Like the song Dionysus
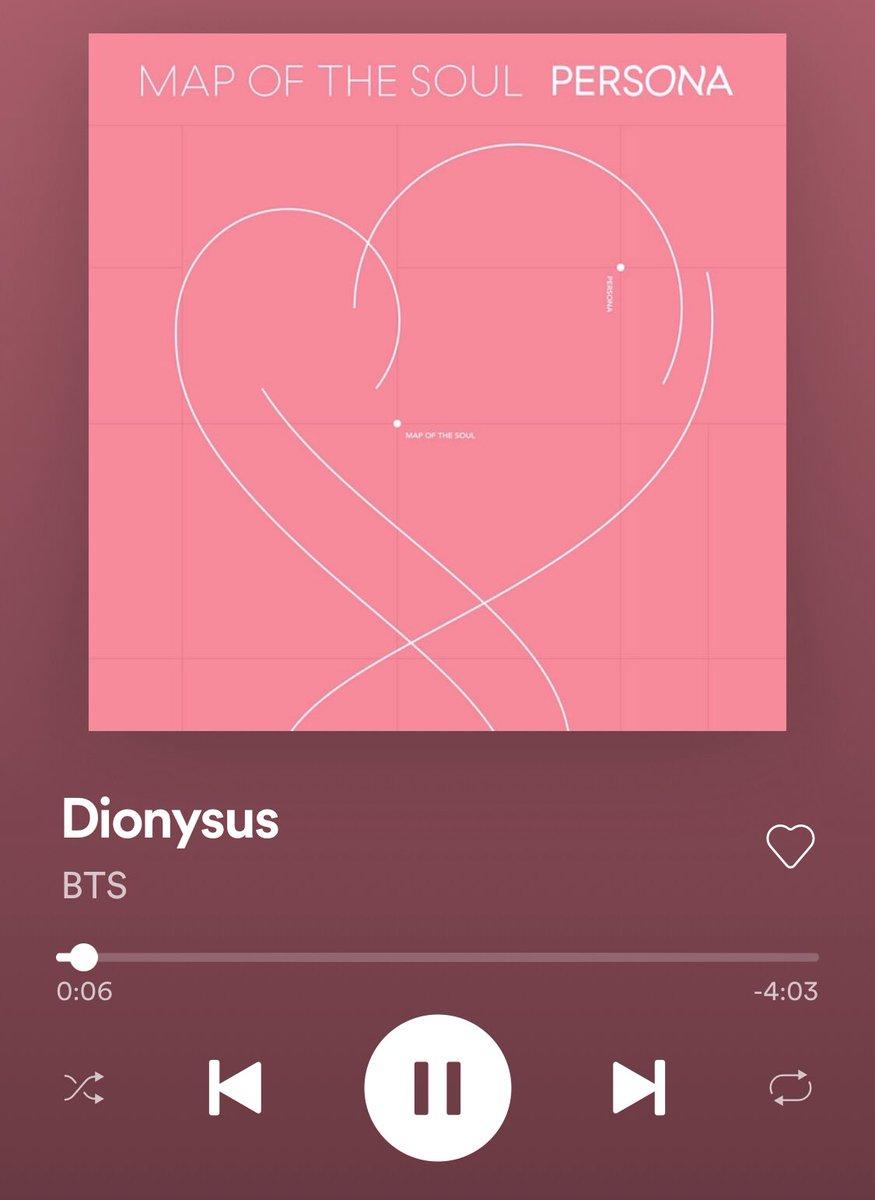This screenshot has height=1200, width=875. tap(790, 846)
